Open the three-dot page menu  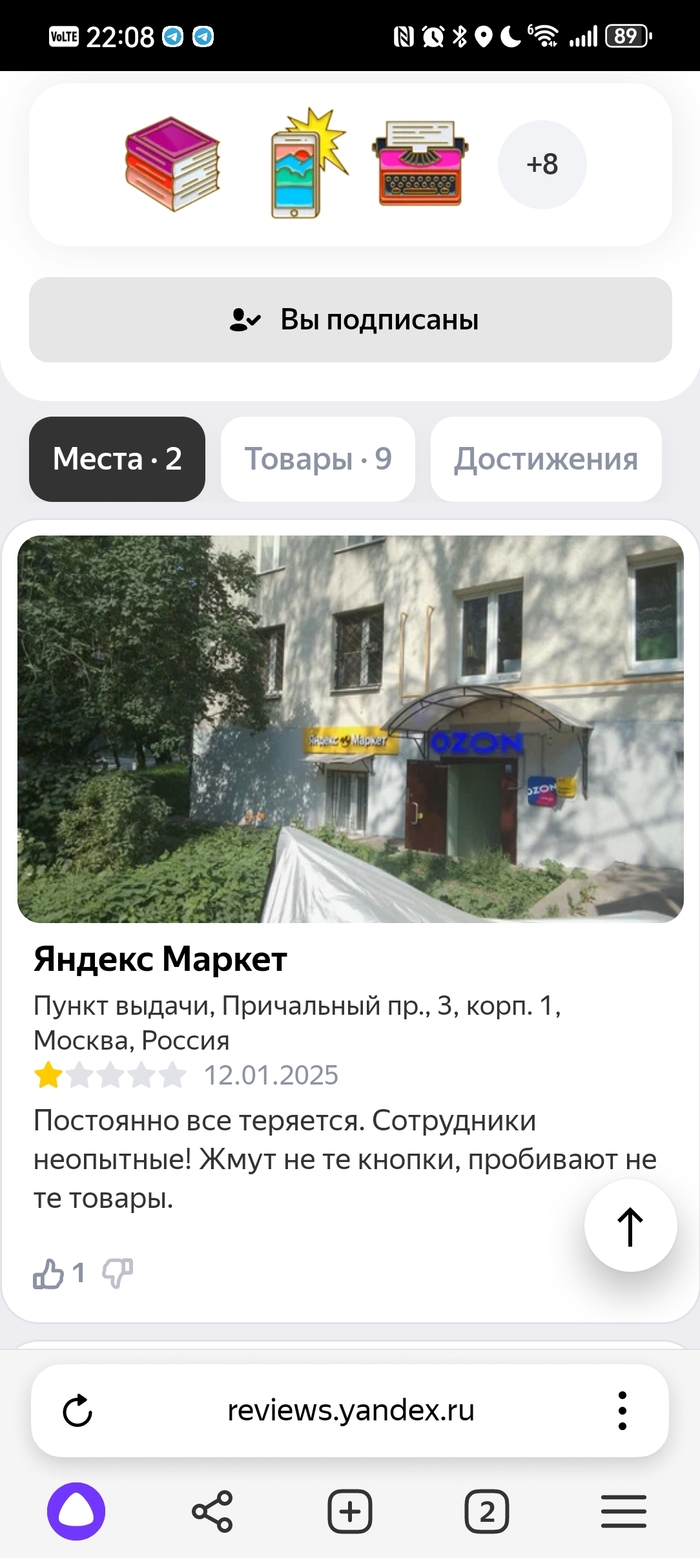click(622, 1411)
